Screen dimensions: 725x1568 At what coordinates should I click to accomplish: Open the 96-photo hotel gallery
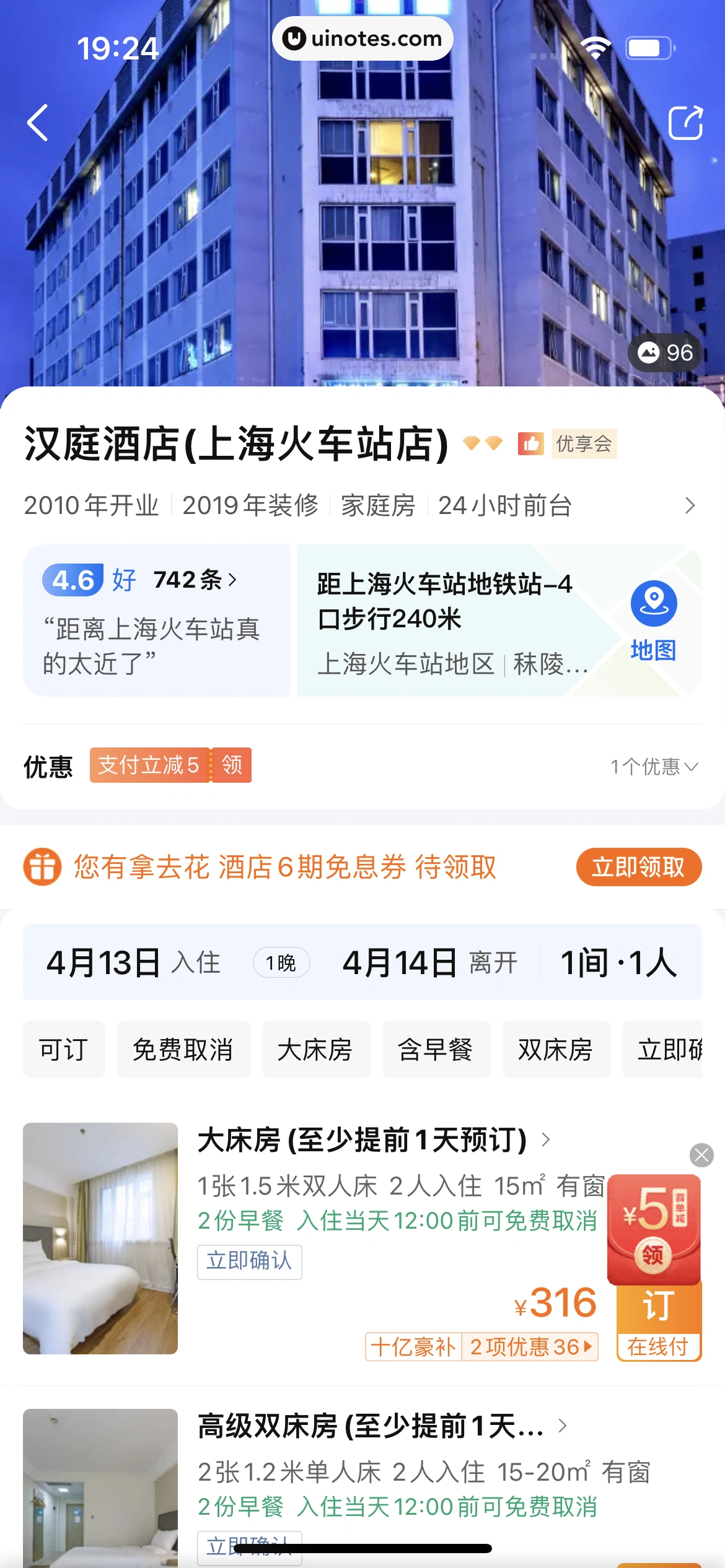coord(665,353)
